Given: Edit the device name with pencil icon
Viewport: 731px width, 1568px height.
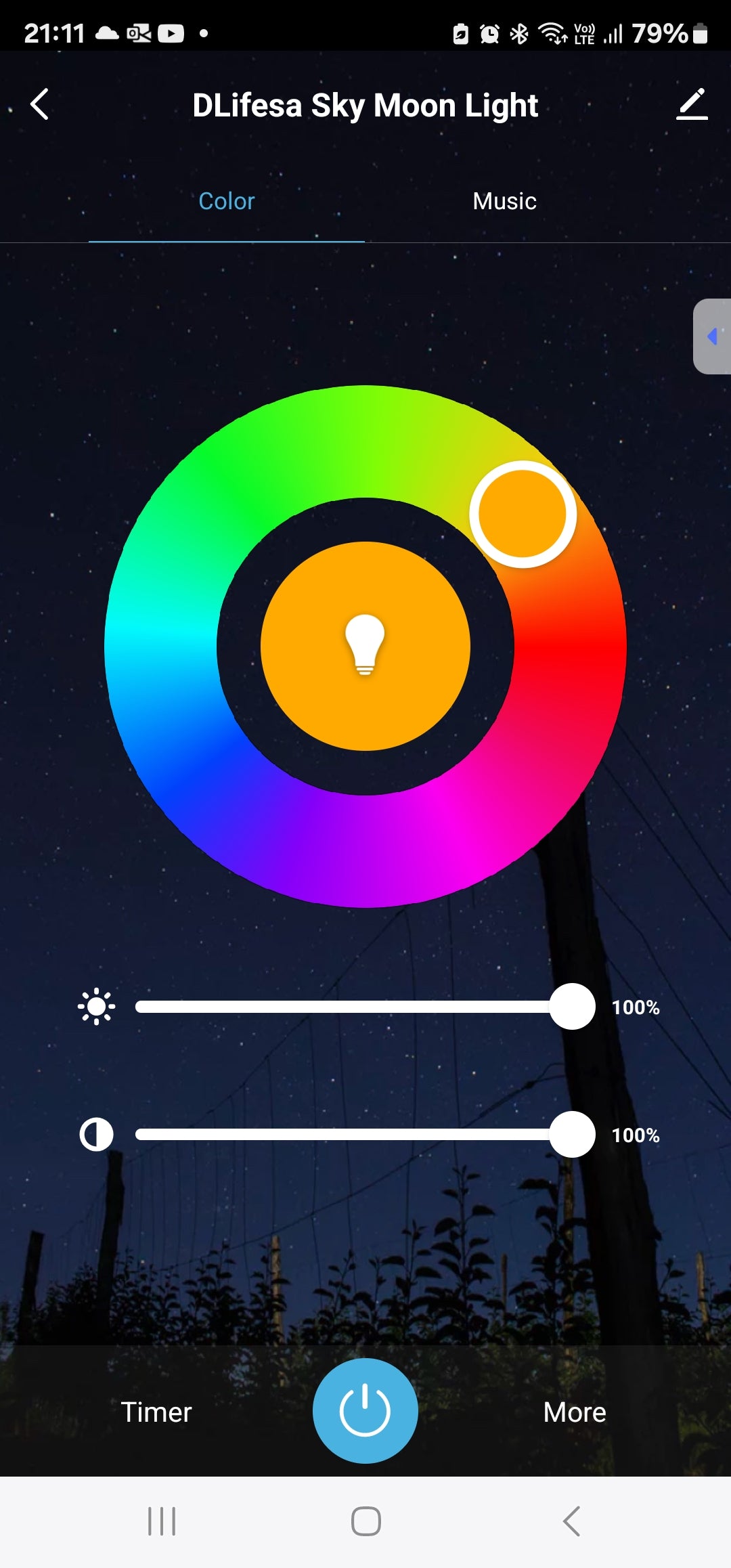Looking at the screenshot, I should 692,104.
